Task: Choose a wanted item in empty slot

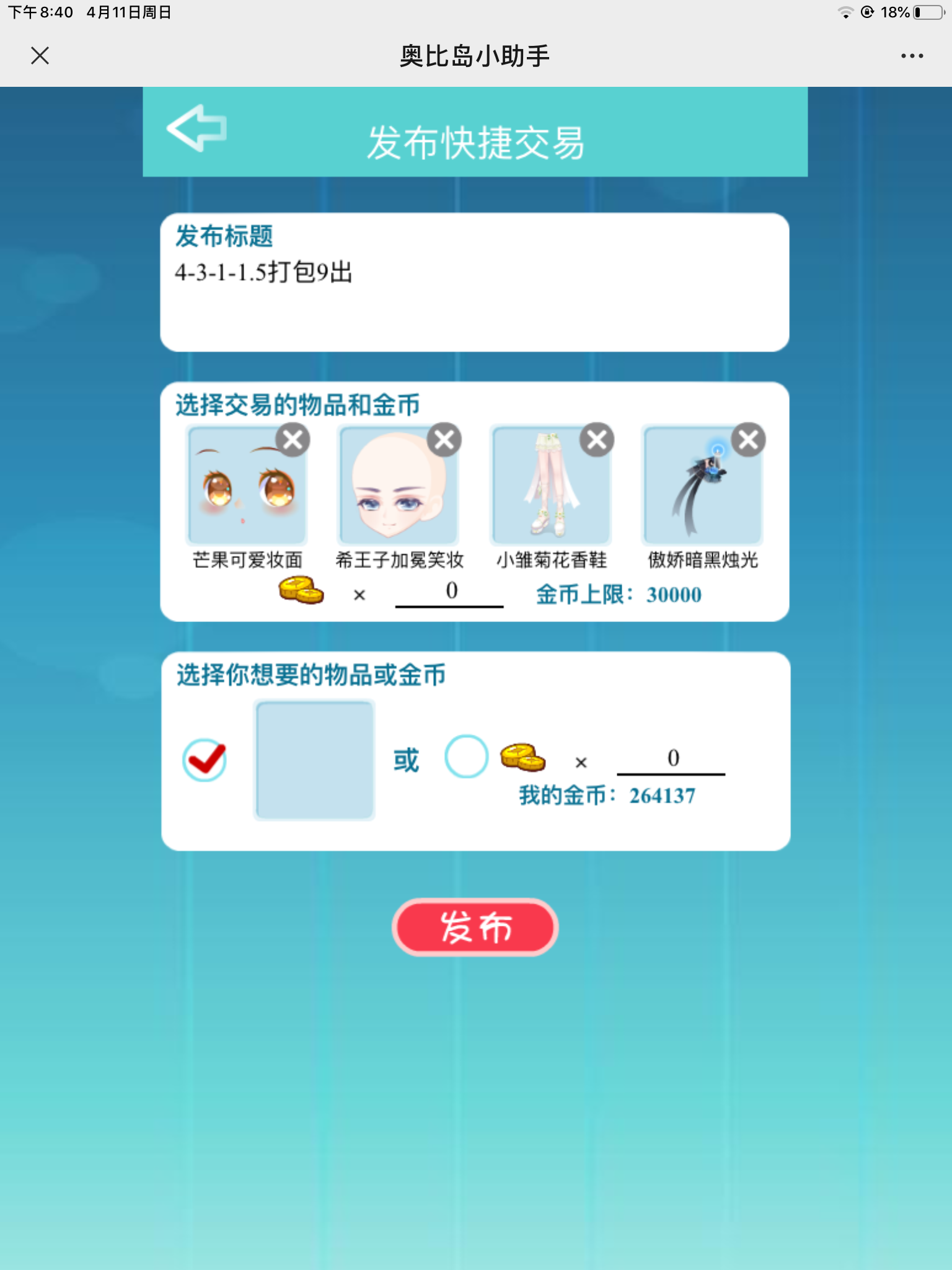Action: pyautogui.click(x=315, y=760)
